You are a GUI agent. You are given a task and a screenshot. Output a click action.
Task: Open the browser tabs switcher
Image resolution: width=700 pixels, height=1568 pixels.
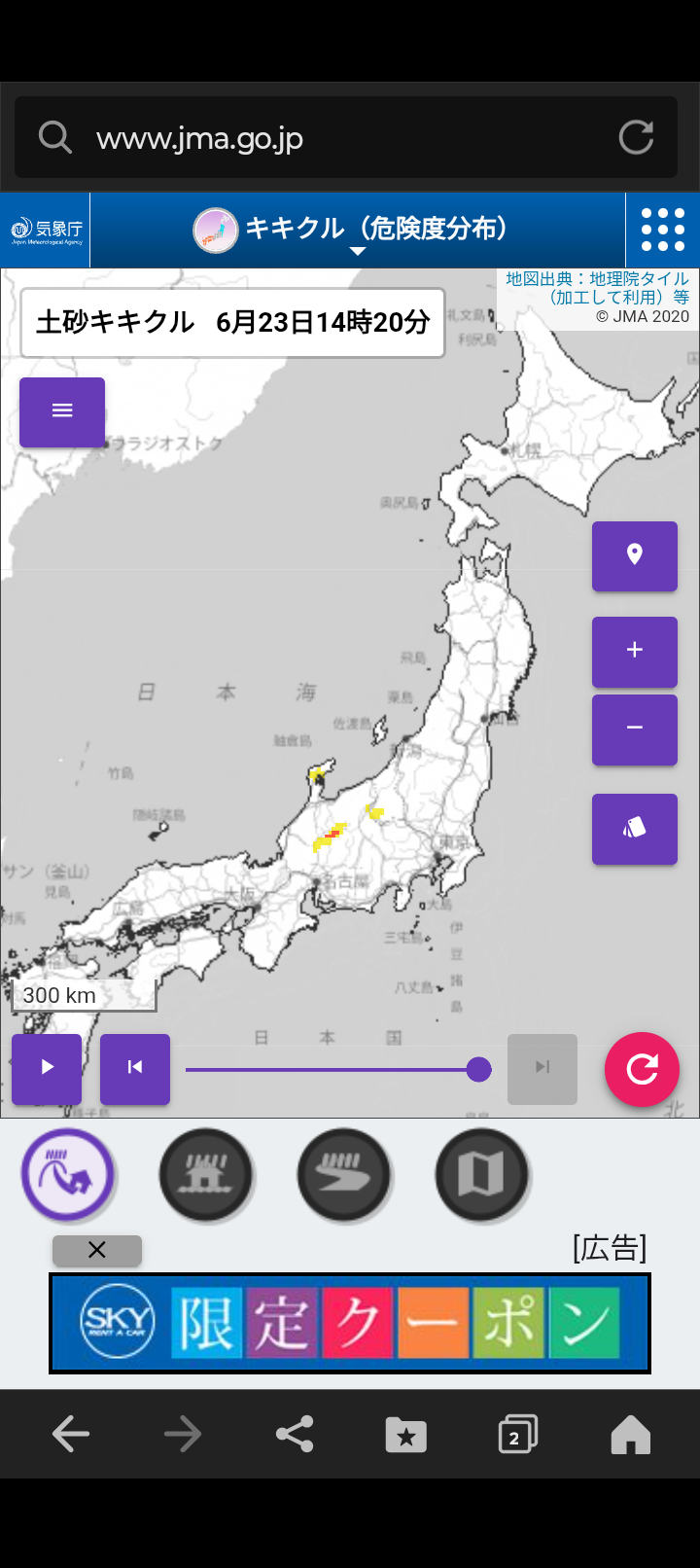pyautogui.click(x=517, y=1434)
